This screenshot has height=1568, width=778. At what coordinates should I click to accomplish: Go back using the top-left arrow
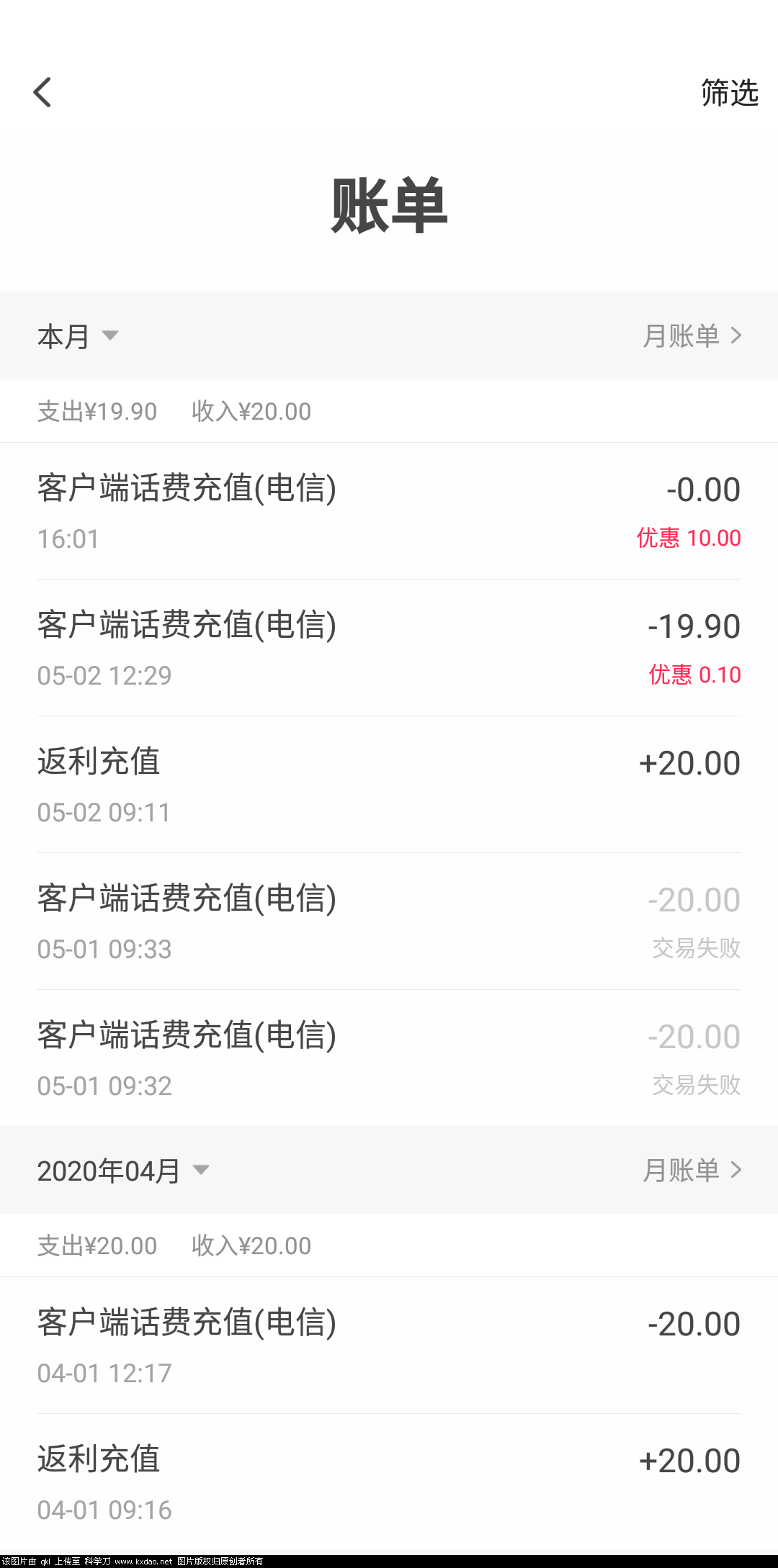click(43, 93)
